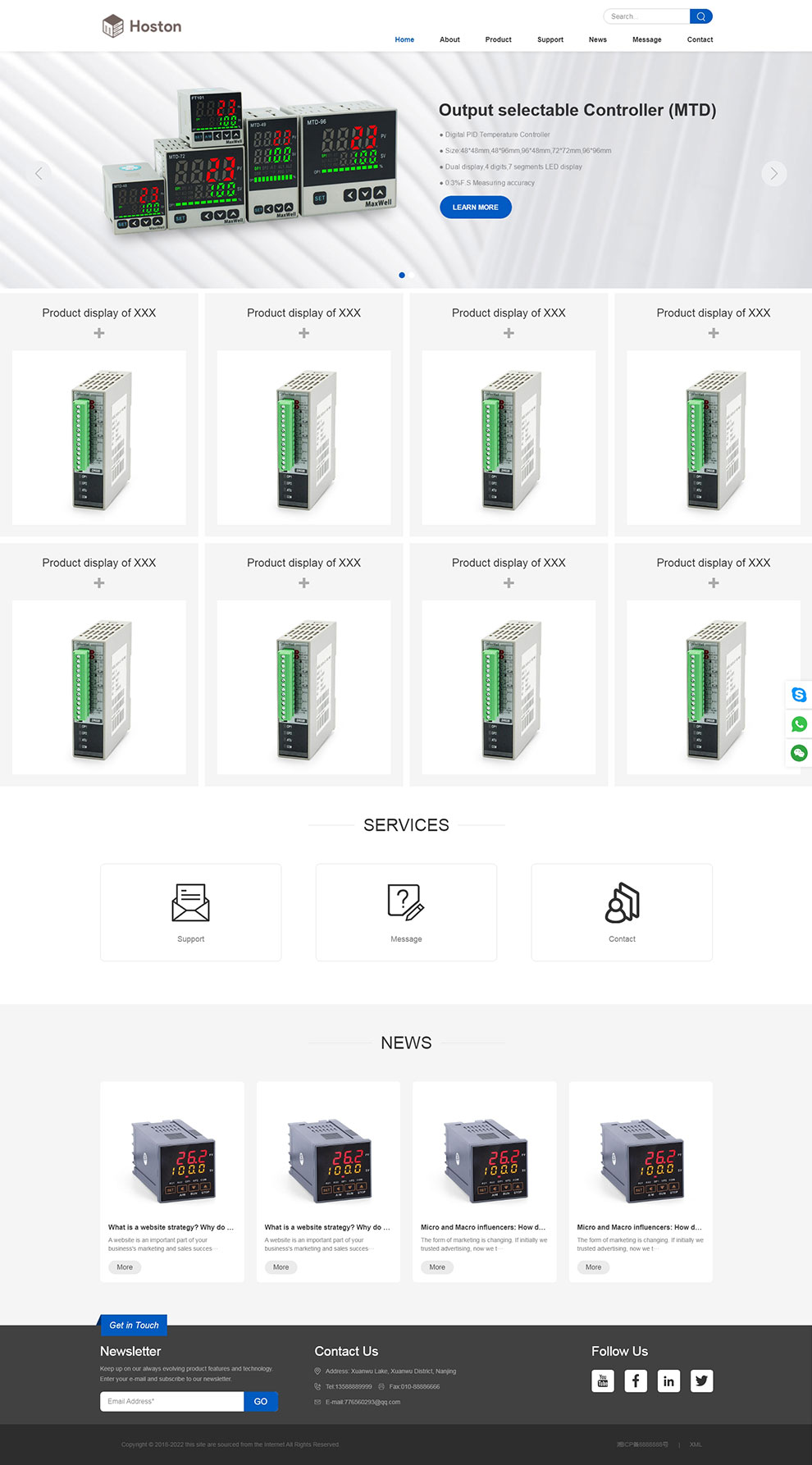This screenshot has width=812, height=1465.
Task: Focus the Search text field
Action: 648,16
